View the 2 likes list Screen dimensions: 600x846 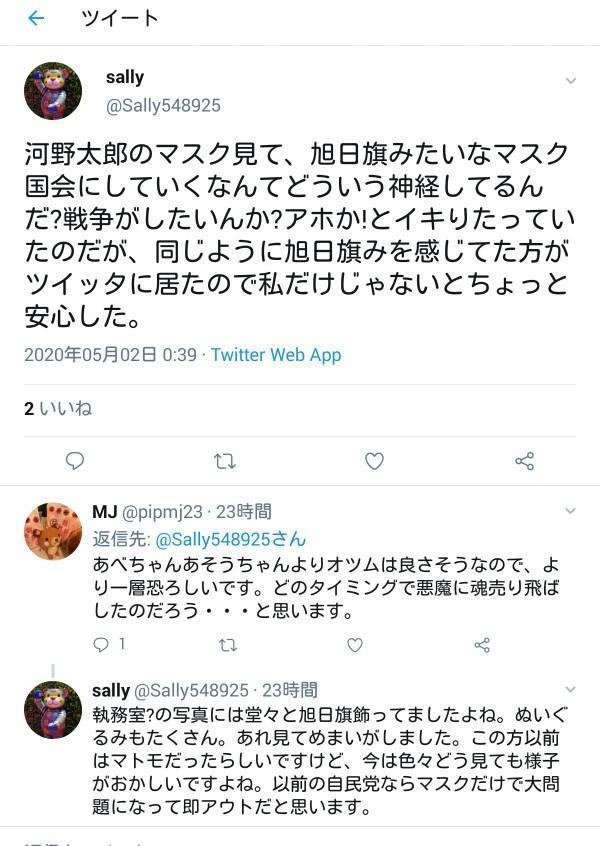tap(58, 408)
